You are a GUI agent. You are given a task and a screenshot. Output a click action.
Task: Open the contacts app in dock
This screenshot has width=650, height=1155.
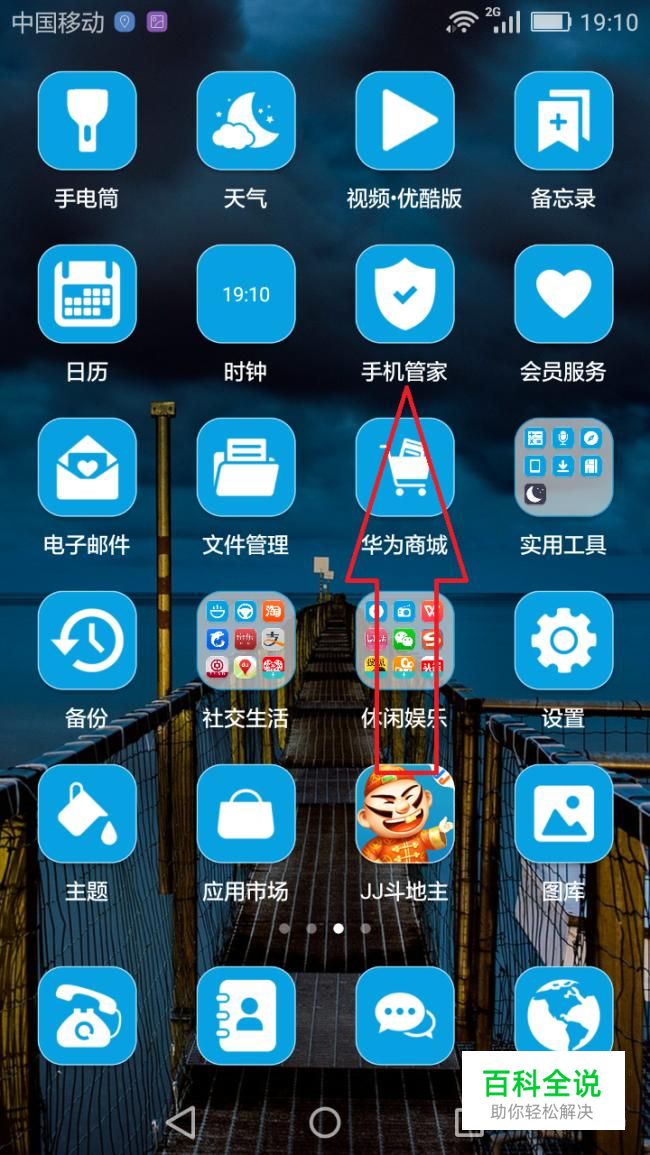pyautogui.click(x=246, y=1015)
